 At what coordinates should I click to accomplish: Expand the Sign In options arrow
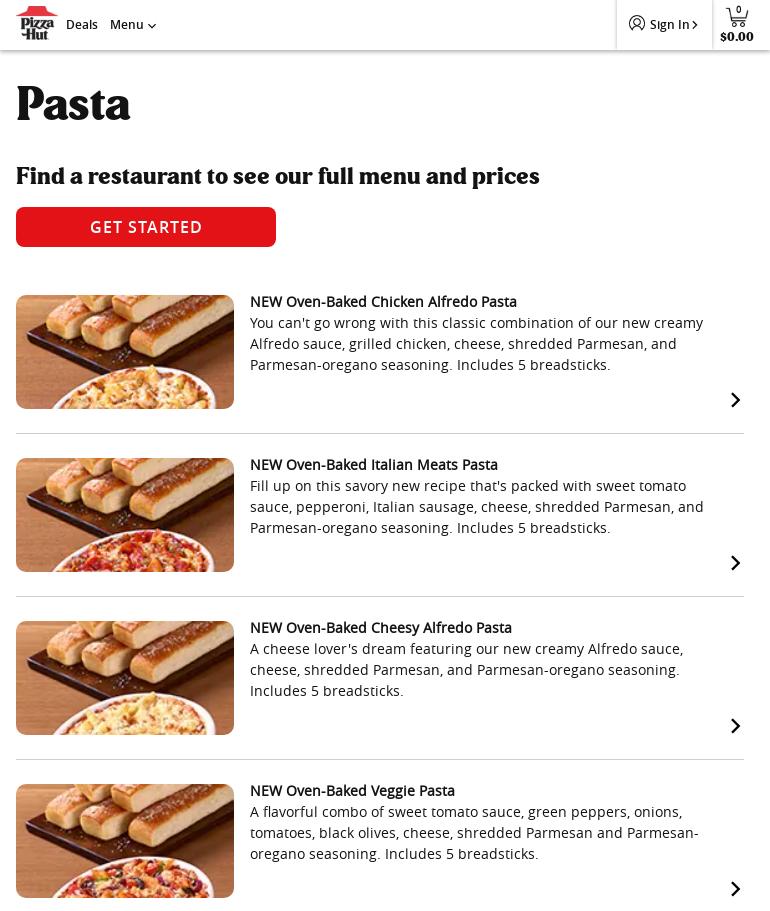695,24
